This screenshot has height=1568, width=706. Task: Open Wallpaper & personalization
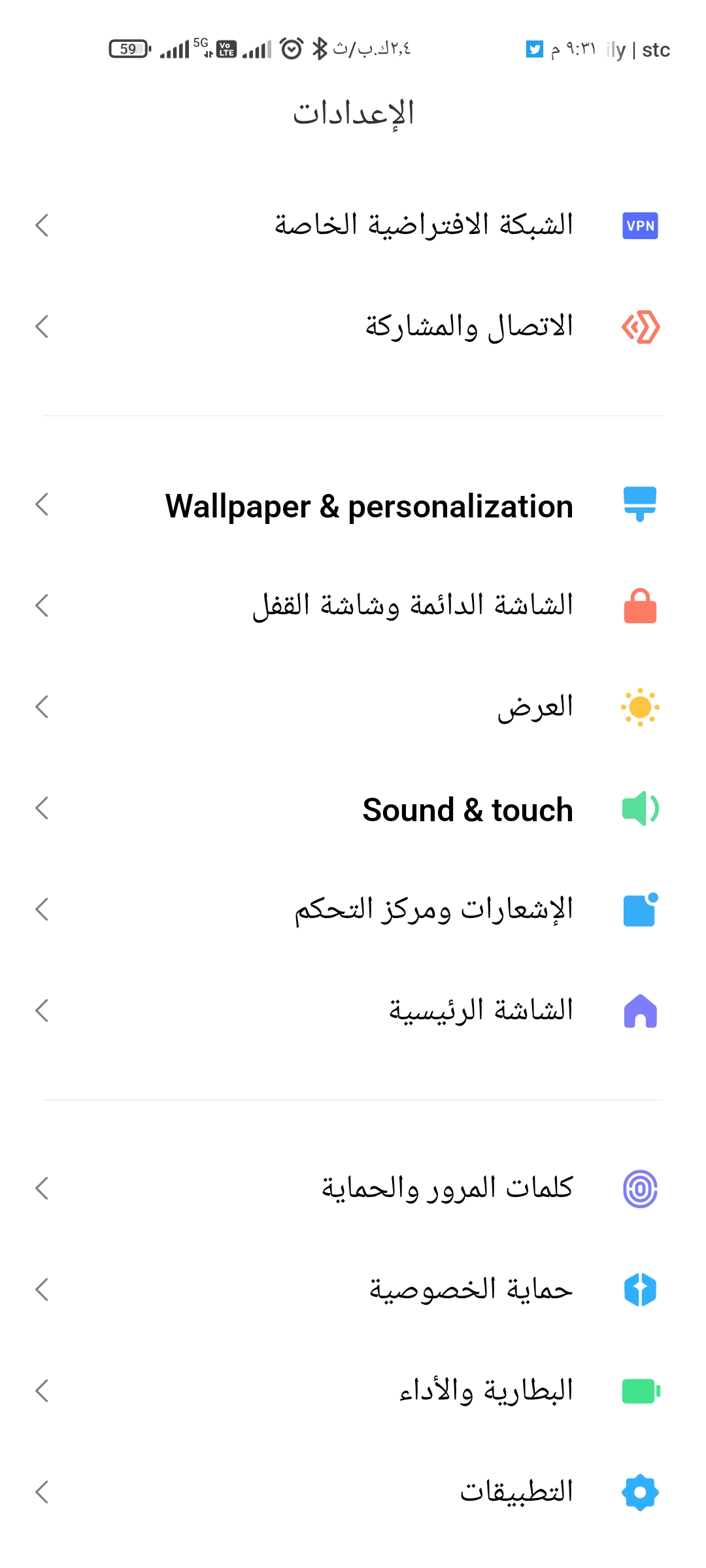coord(353,505)
